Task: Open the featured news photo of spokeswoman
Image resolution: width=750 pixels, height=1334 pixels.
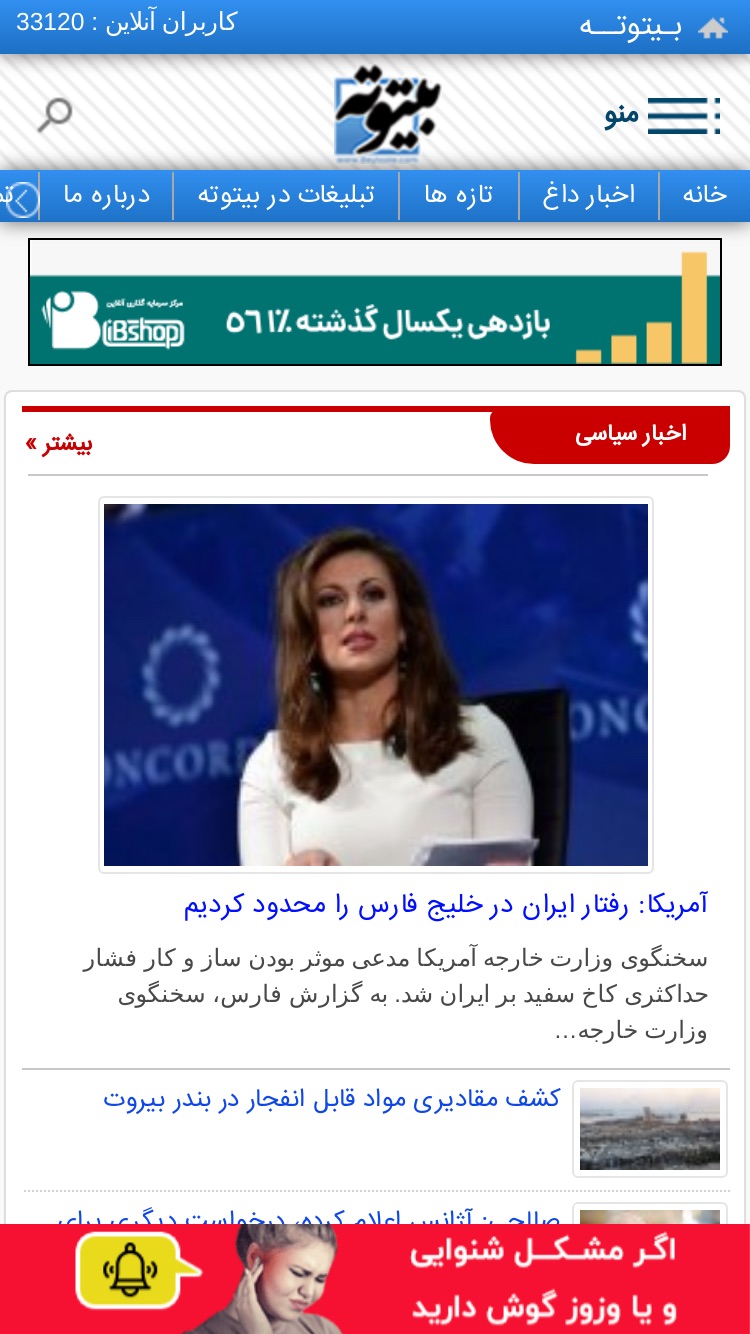Action: point(376,685)
